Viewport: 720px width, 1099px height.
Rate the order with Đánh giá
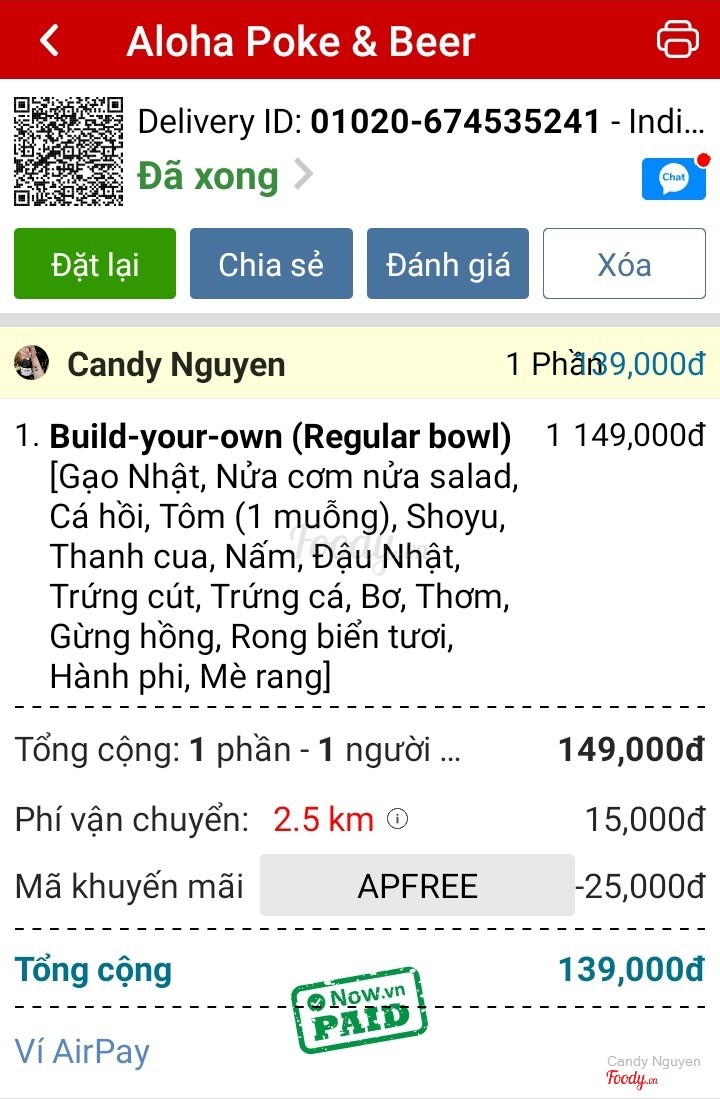(x=447, y=264)
